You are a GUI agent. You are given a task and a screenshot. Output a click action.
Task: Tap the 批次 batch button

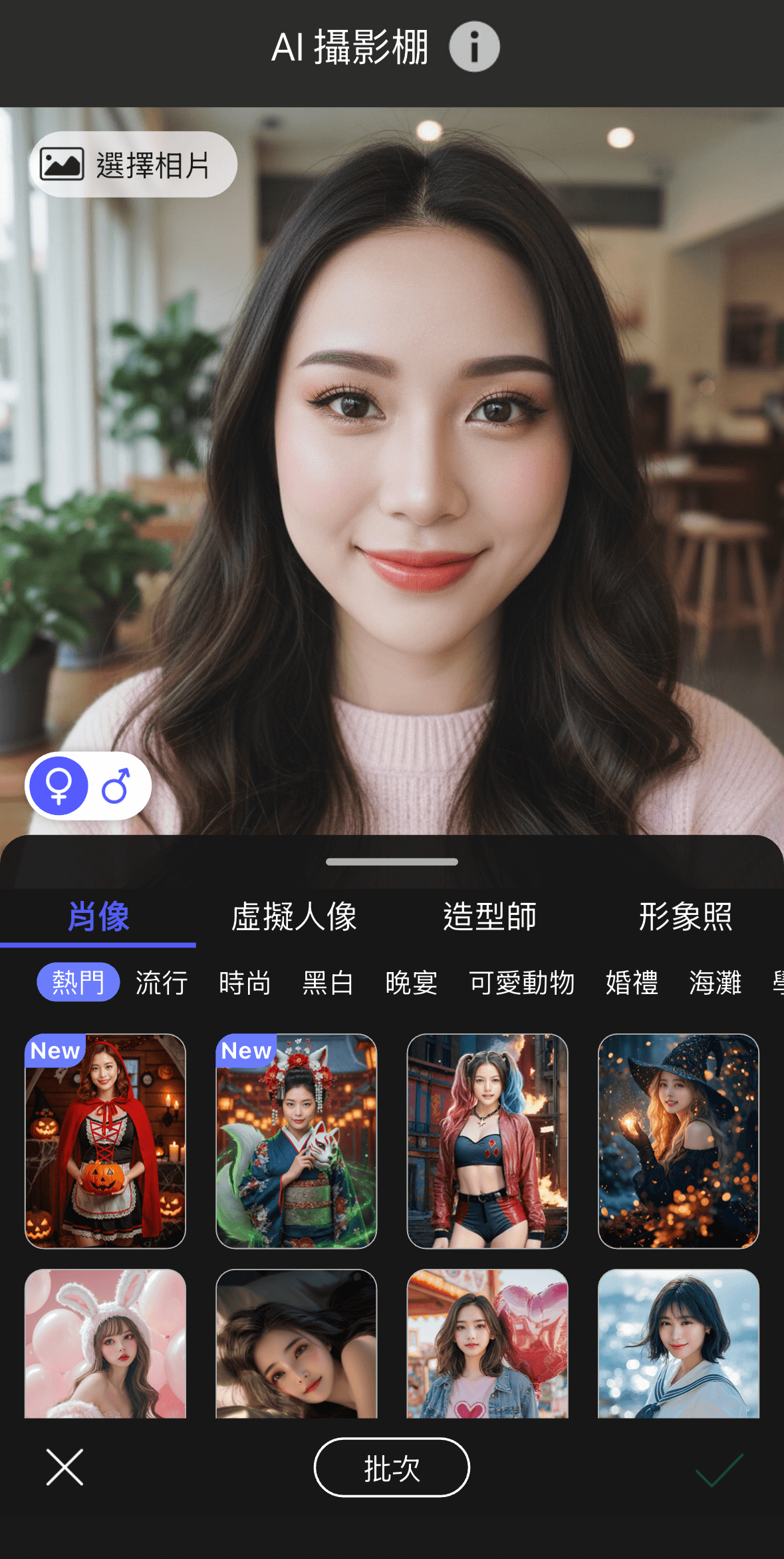pyautogui.click(x=392, y=1467)
